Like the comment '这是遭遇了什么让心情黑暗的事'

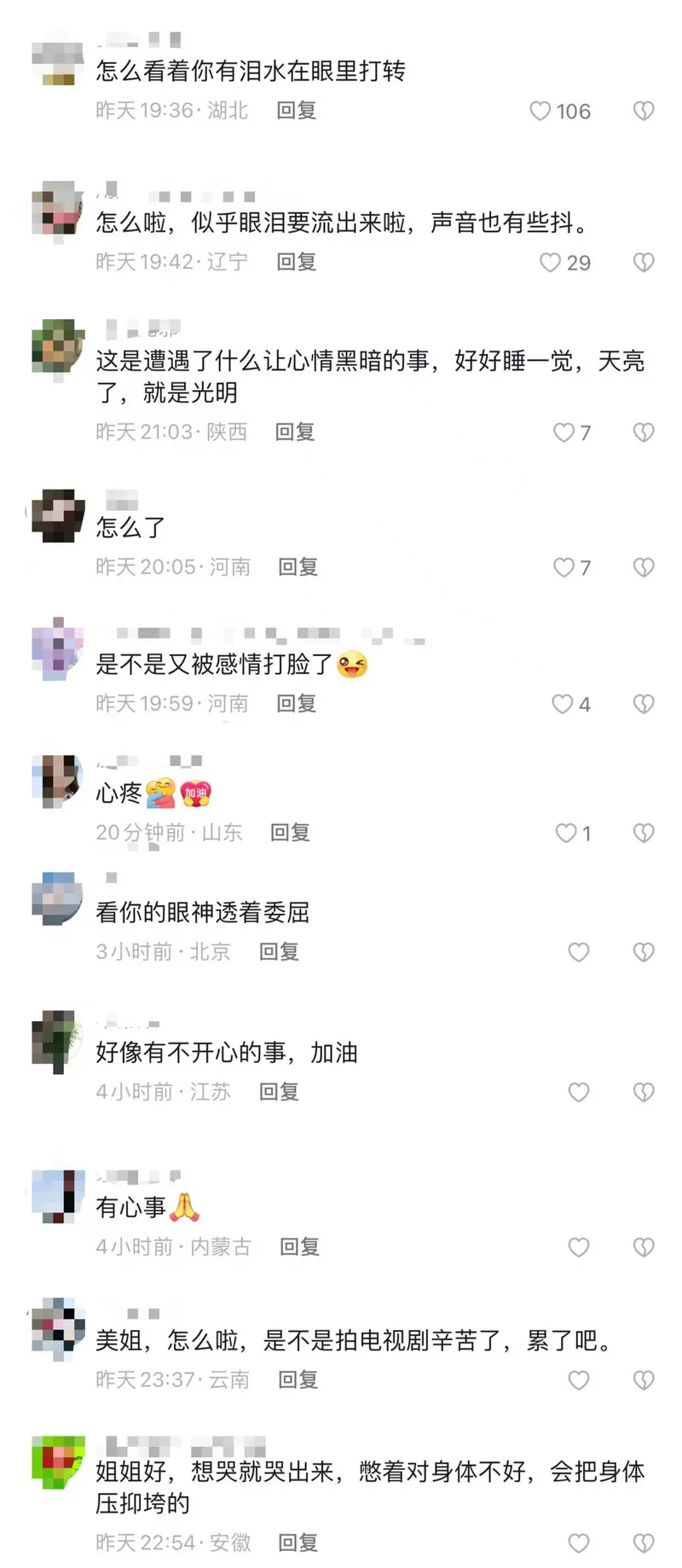[564, 433]
